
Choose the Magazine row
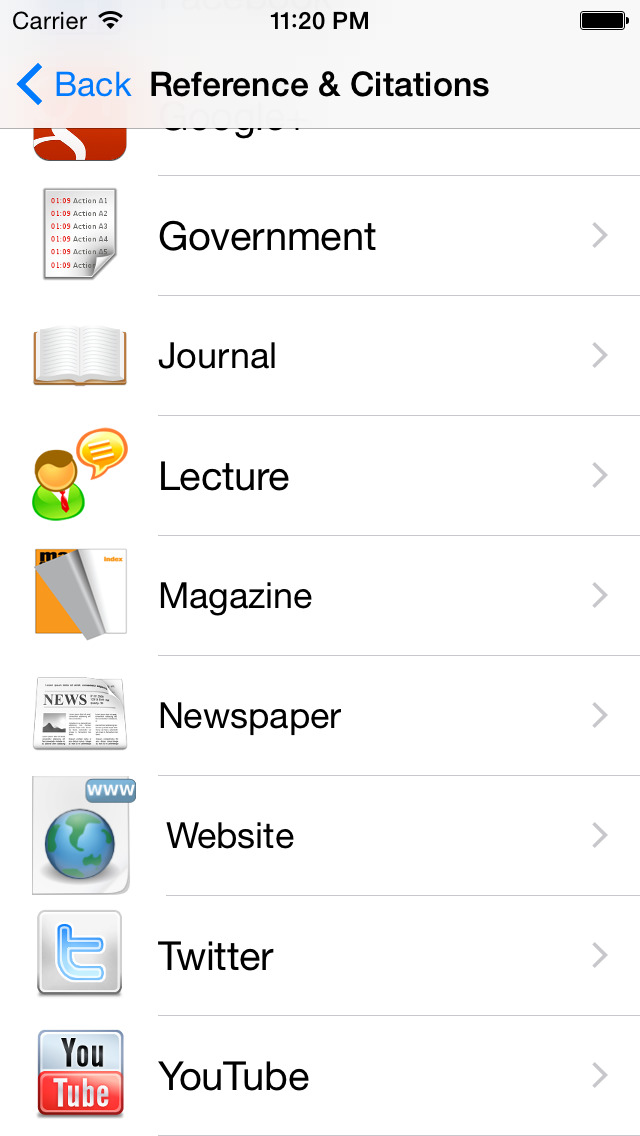pos(320,596)
